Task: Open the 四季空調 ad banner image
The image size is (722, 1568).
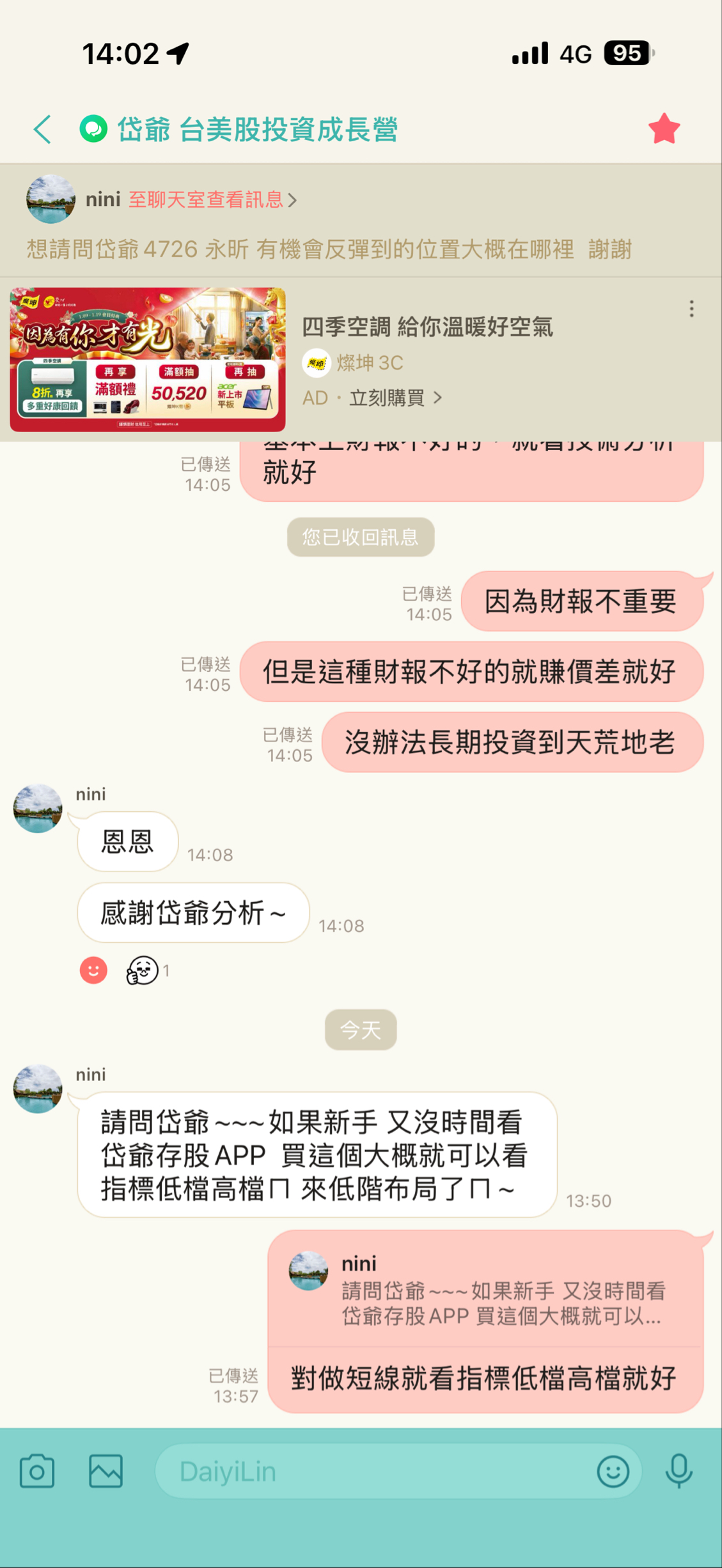Action: point(148,359)
